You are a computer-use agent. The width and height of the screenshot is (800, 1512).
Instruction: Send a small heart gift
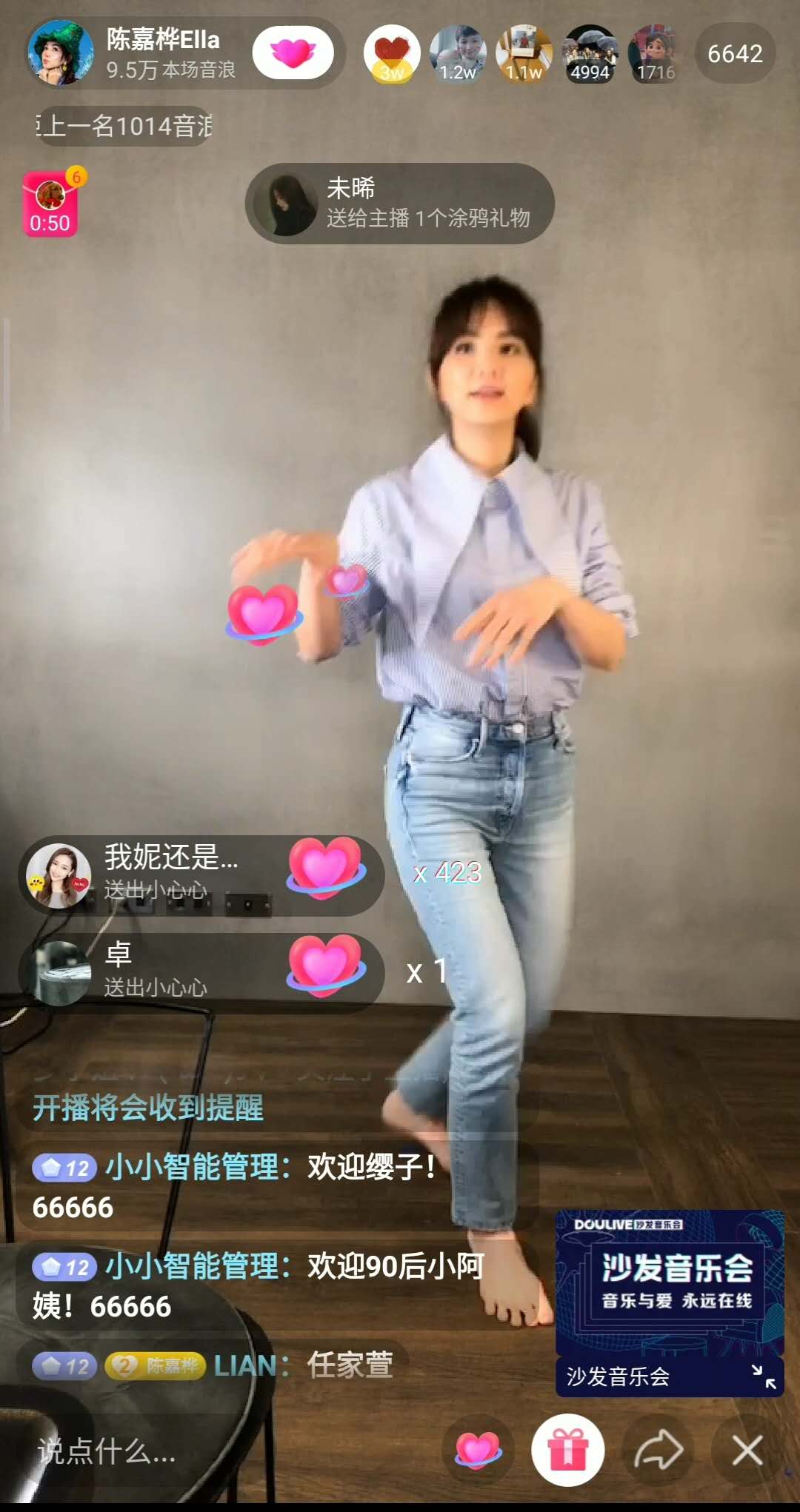[x=479, y=1451]
